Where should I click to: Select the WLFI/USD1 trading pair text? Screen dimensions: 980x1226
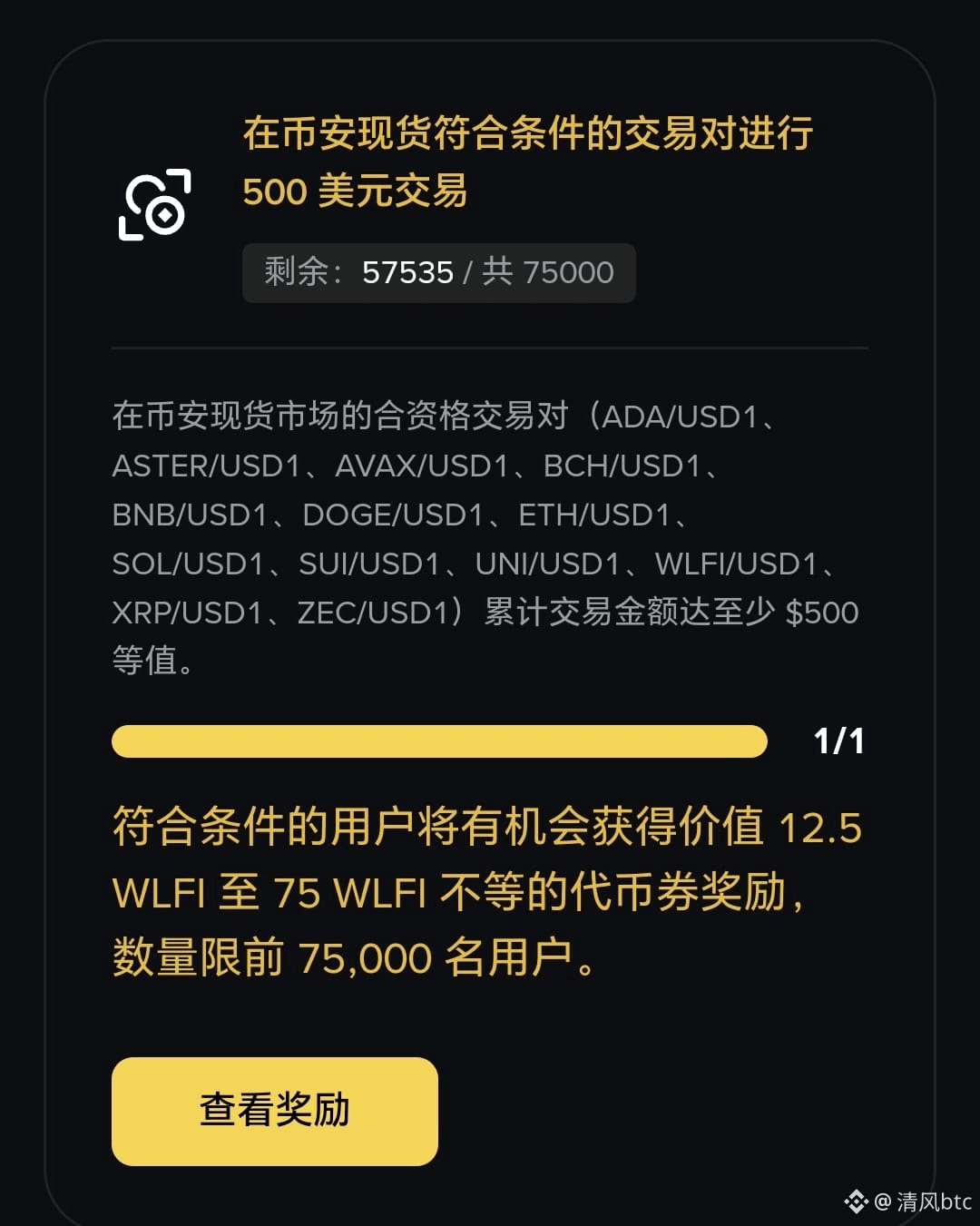[737, 564]
